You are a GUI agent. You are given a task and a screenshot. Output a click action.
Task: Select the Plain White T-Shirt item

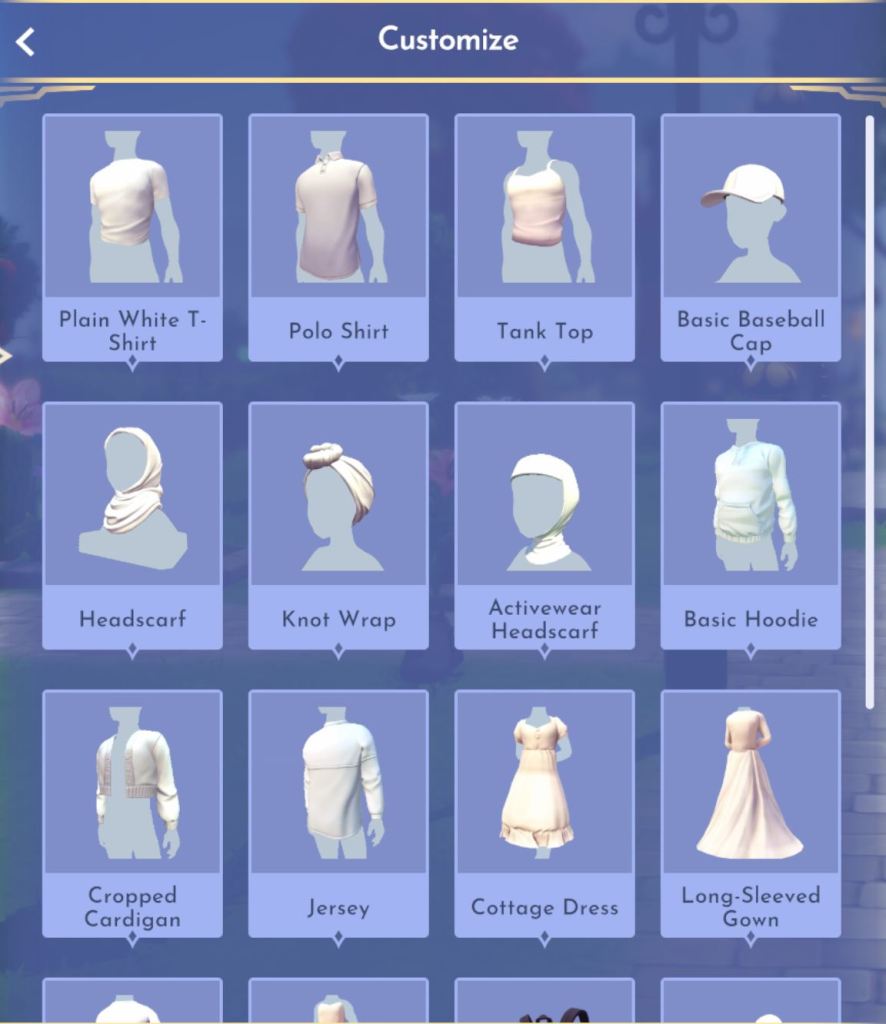click(132, 236)
